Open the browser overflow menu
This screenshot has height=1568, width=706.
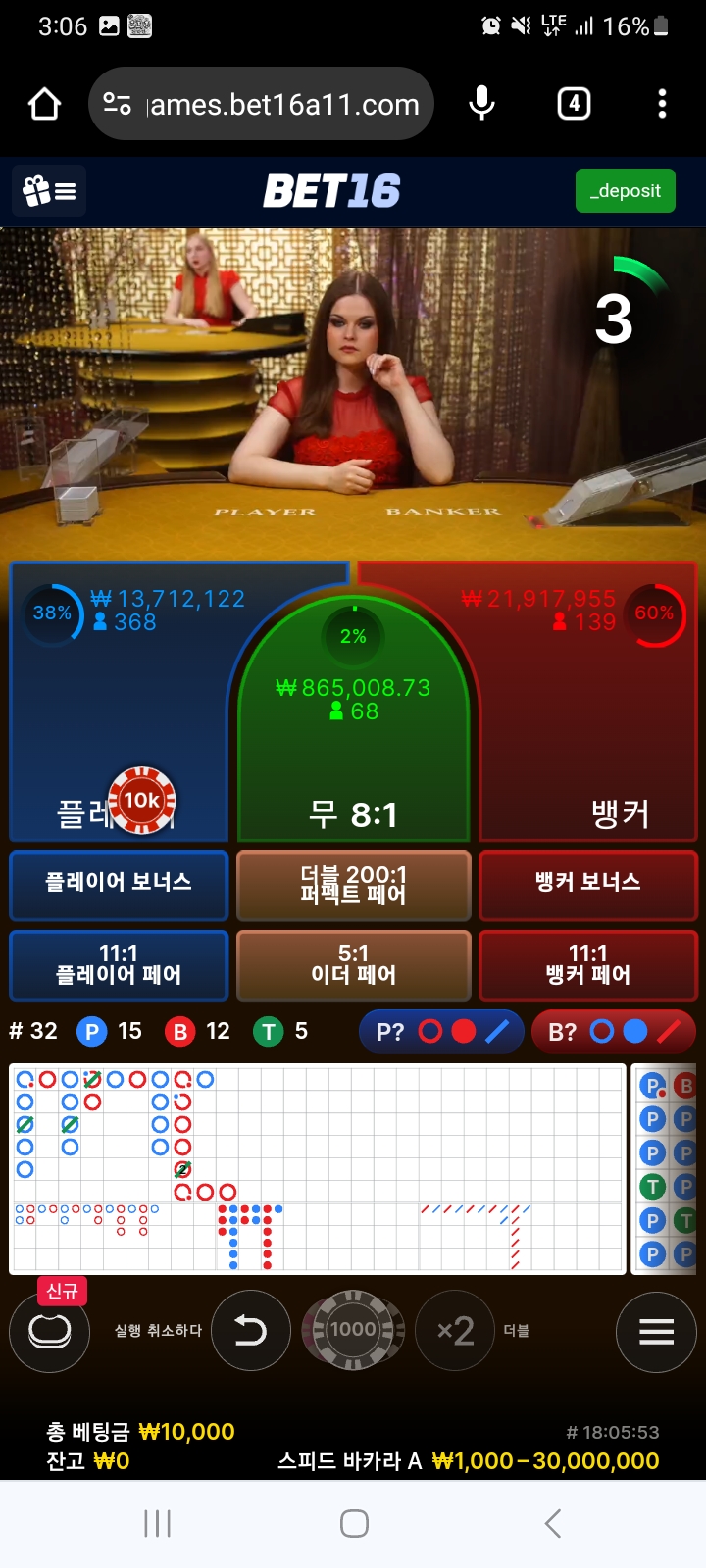pos(662,104)
